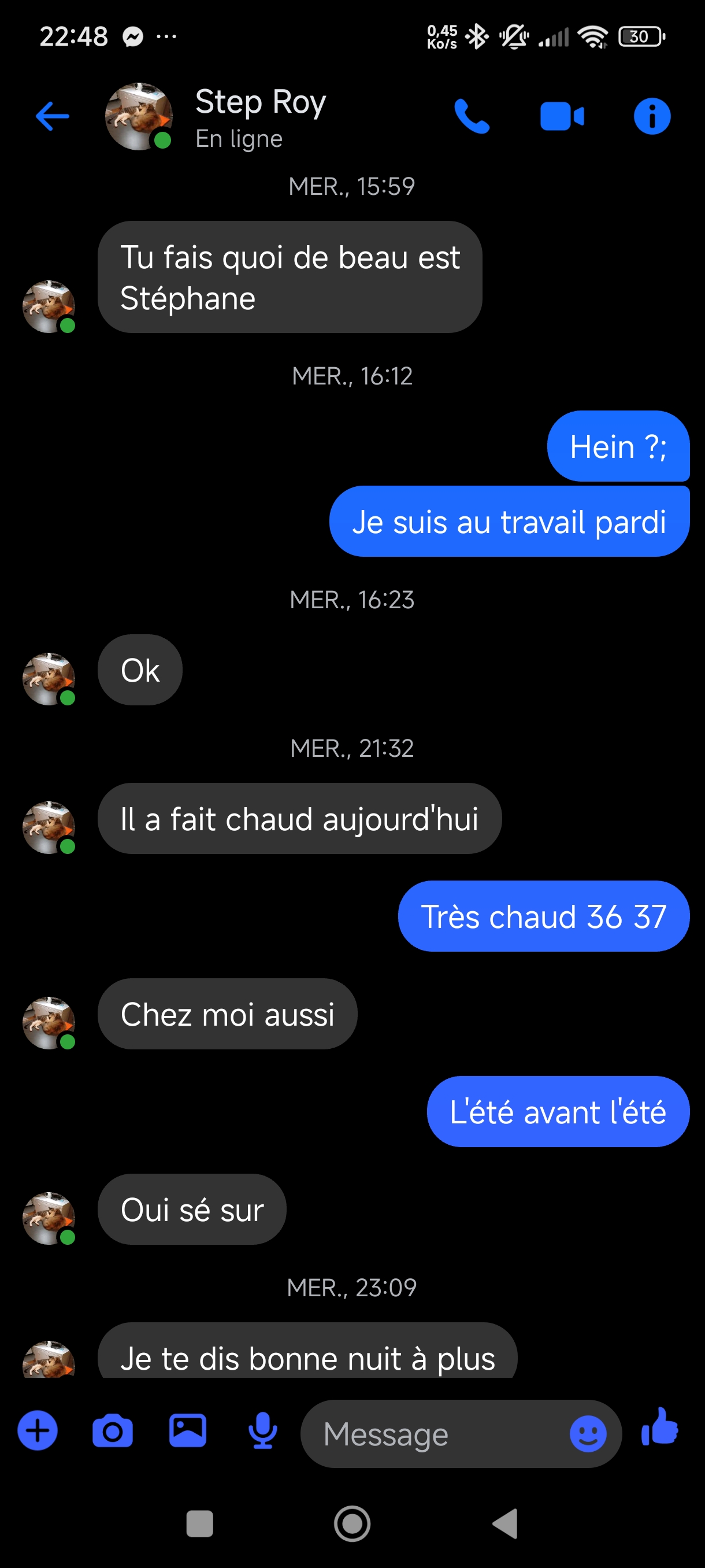Open the emoji picker in the message field

[588, 1434]
